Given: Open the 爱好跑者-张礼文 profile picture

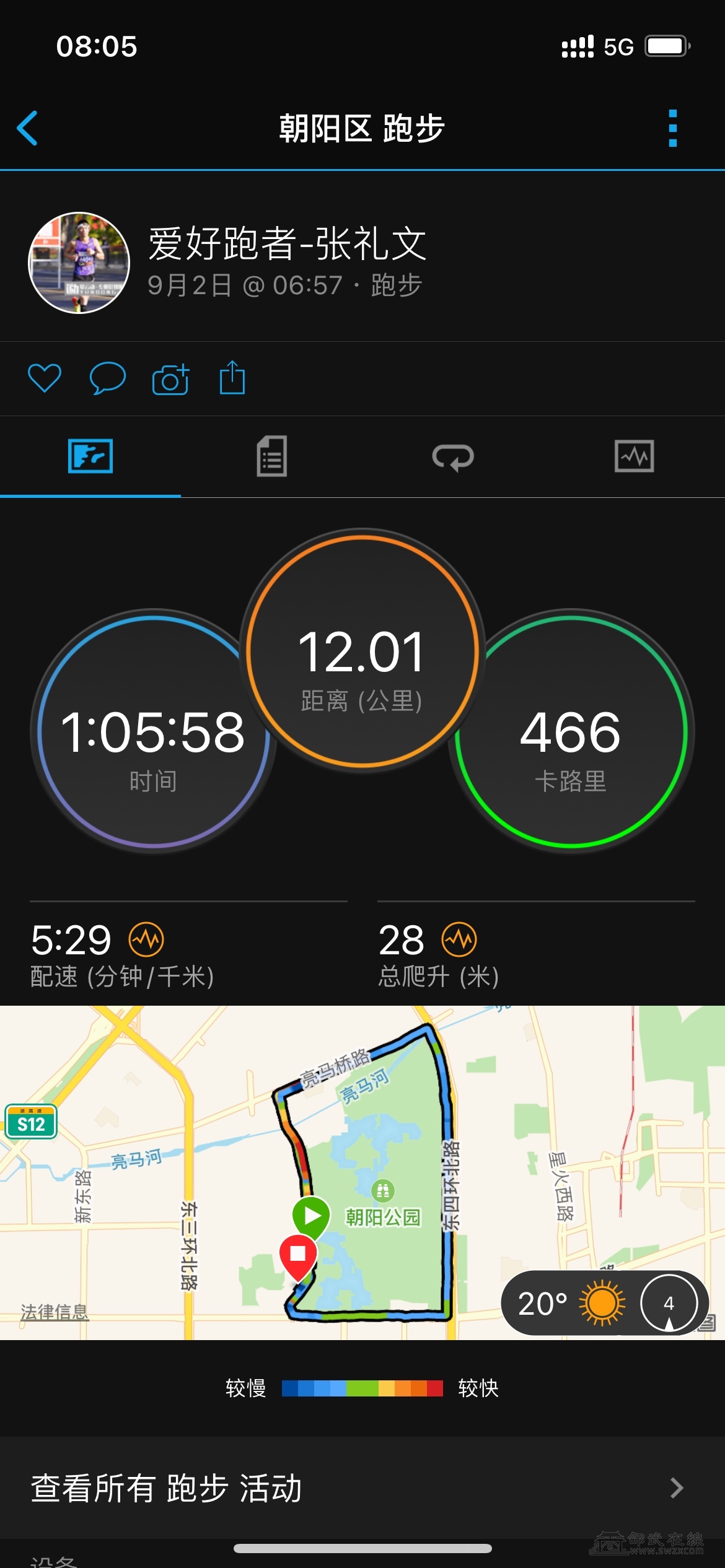Looking at the screenshot, I should click(79, 263).
